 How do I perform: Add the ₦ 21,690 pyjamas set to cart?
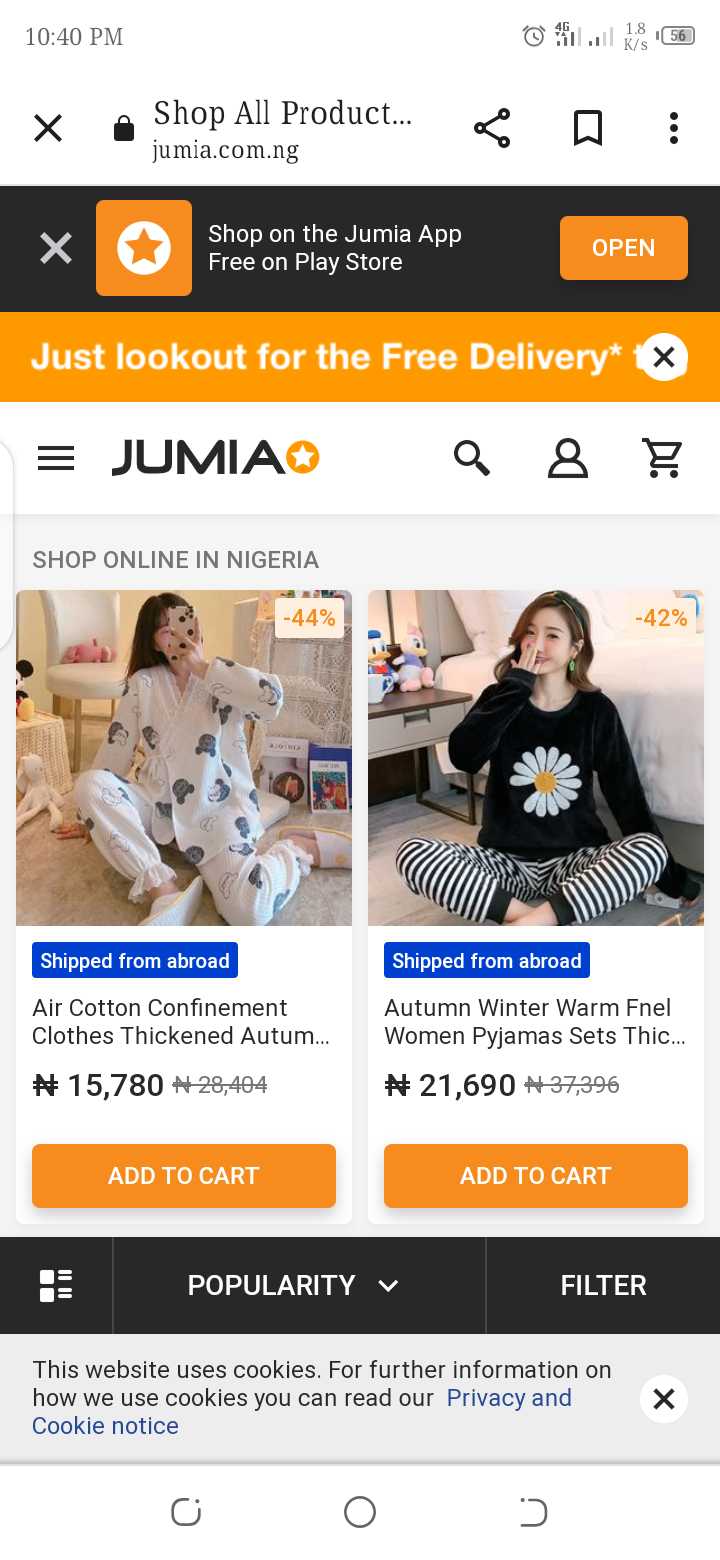536,1175
